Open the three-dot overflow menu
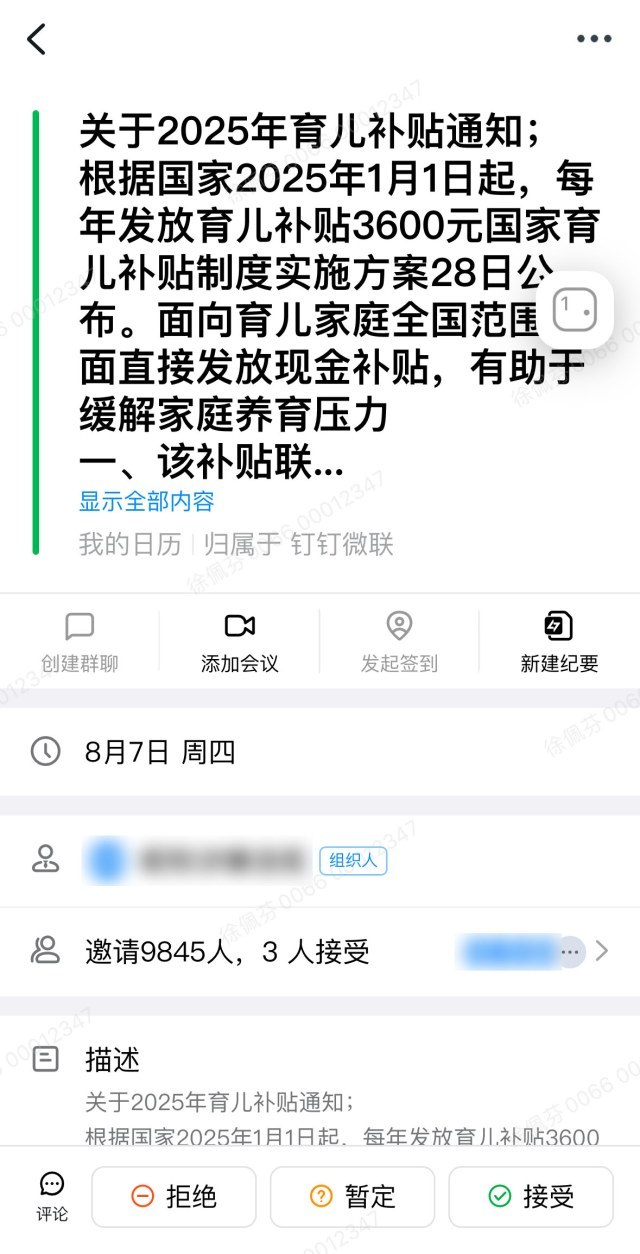 click(593, 39)
